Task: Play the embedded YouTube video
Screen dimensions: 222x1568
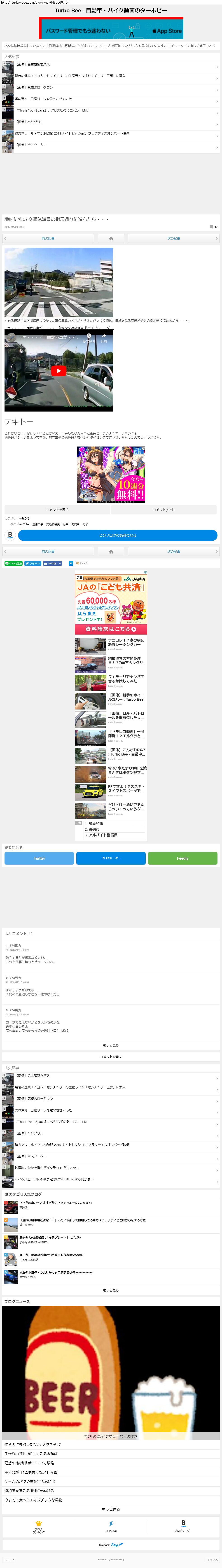Action: click(x=58, y=371)
